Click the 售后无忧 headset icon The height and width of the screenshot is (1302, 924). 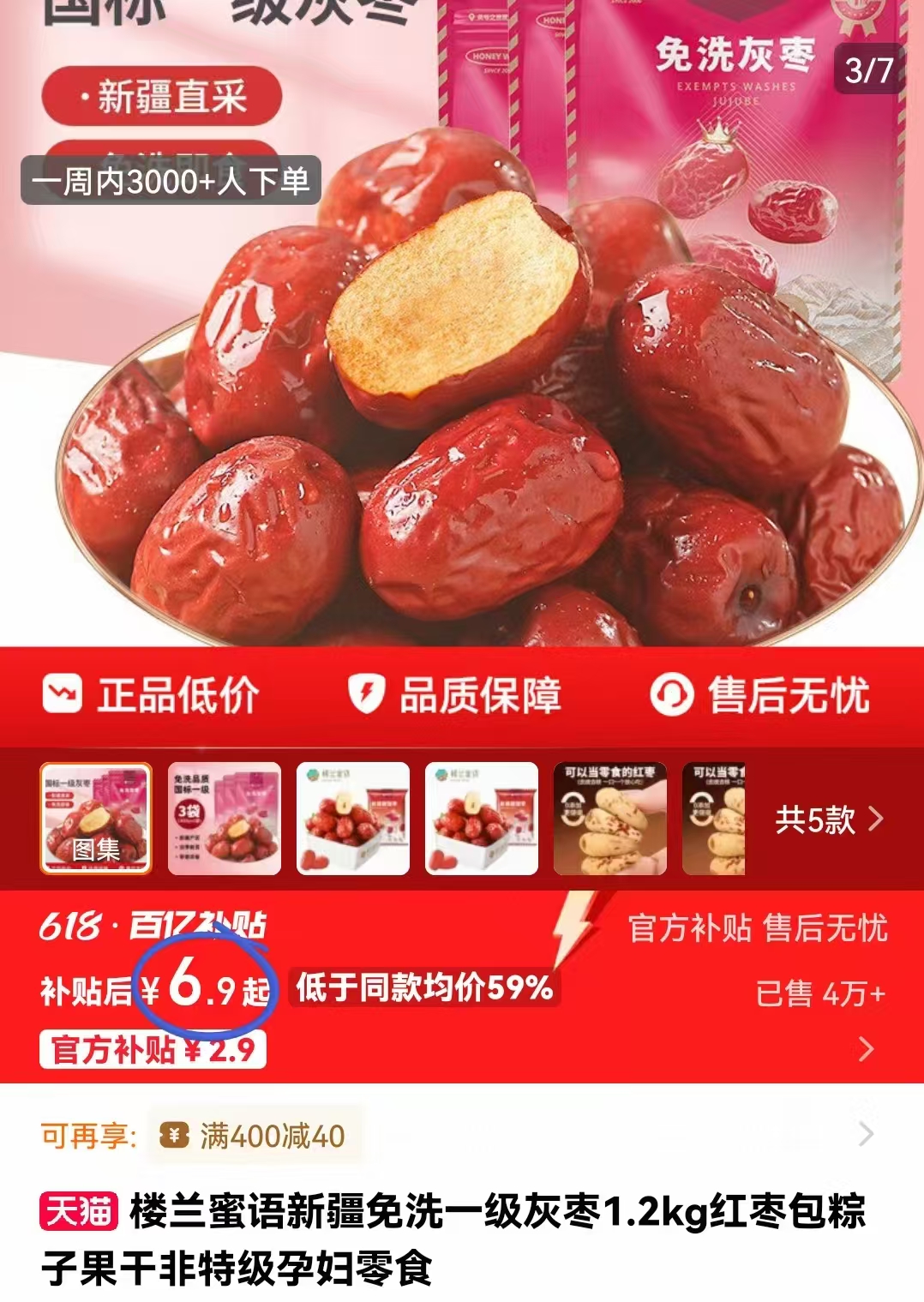(674, 698)
